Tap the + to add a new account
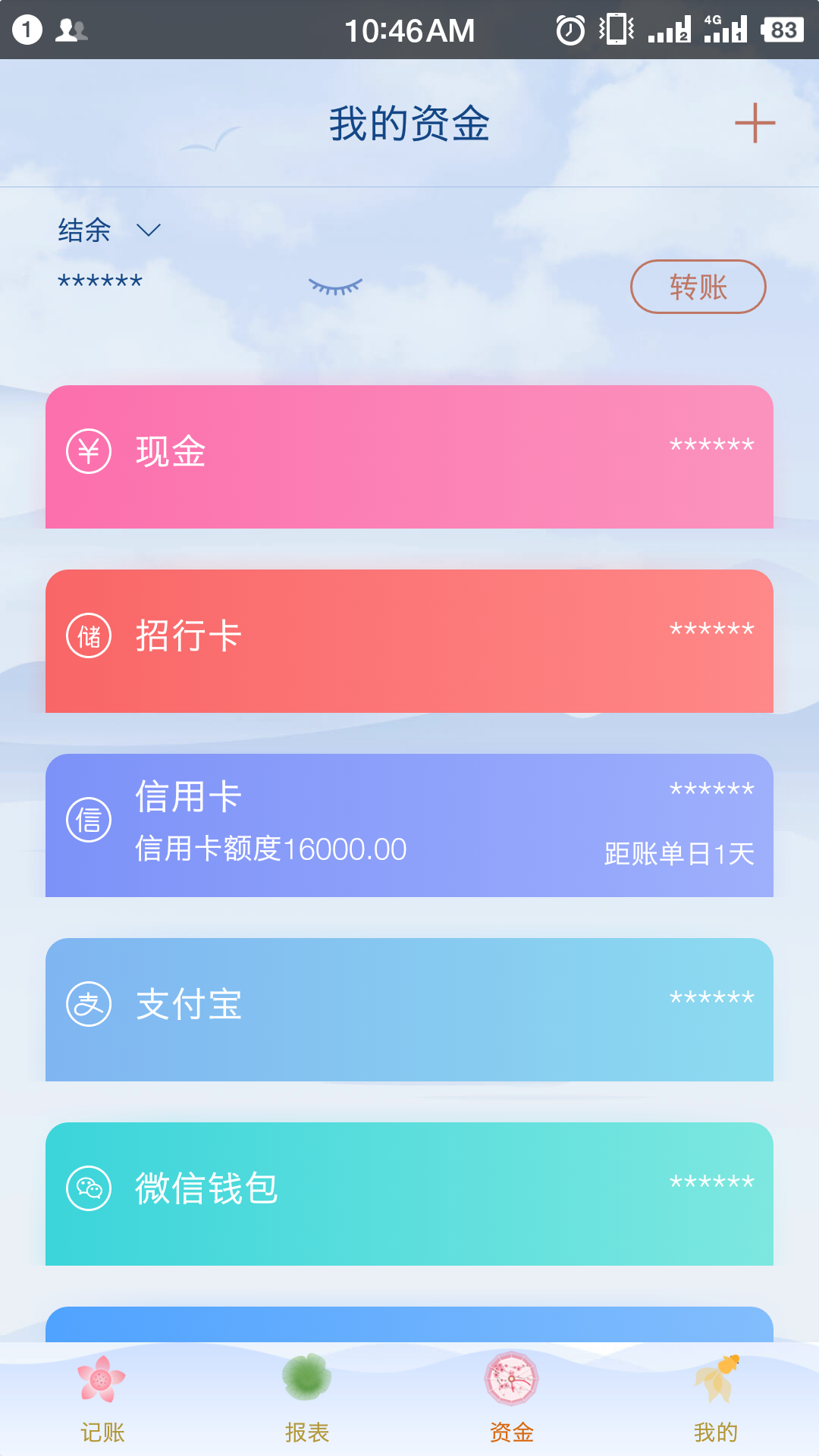 click(x=755, y=124)
